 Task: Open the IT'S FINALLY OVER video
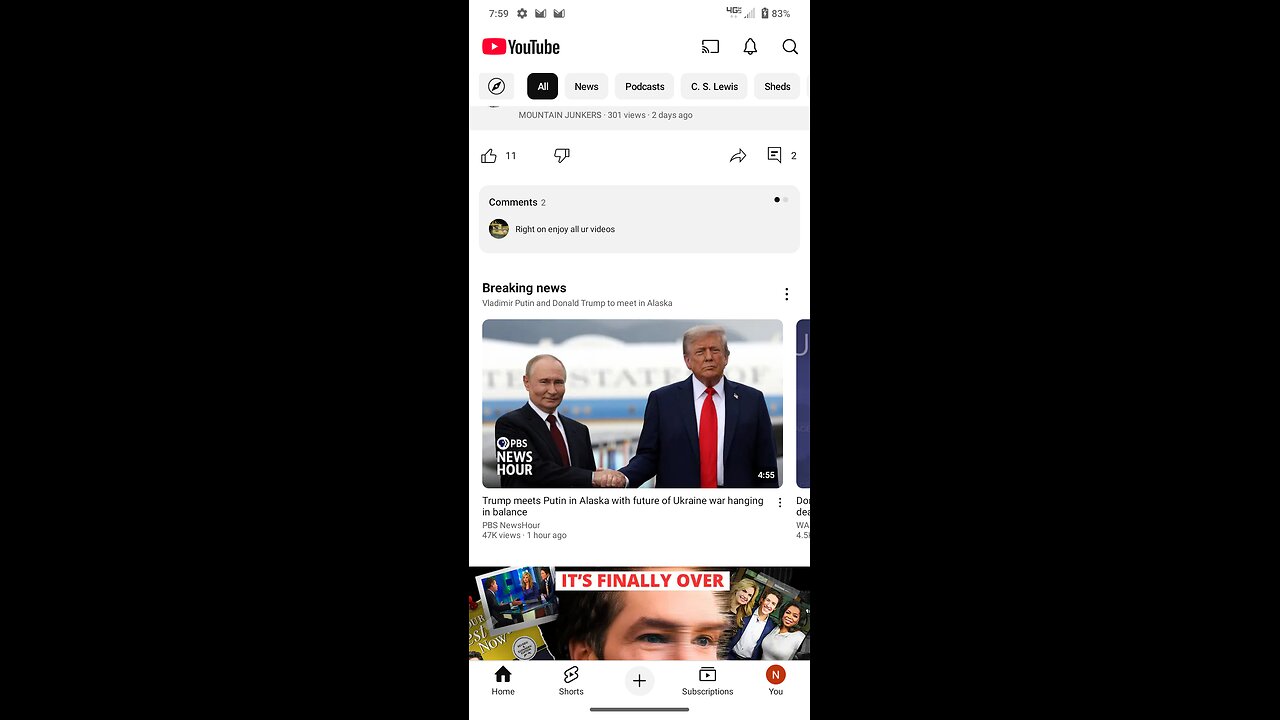coord(639,613)
